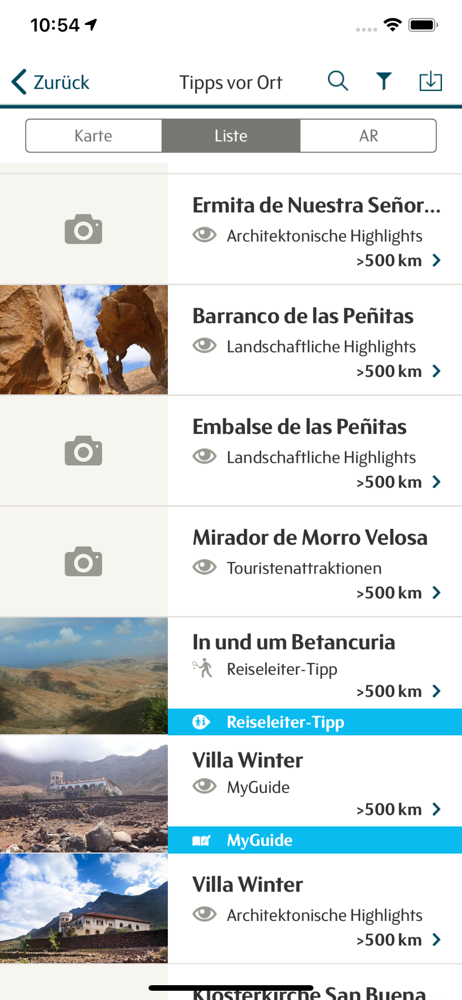
Task: Open In und um Betancuria tip
Action: pos(231,675)
